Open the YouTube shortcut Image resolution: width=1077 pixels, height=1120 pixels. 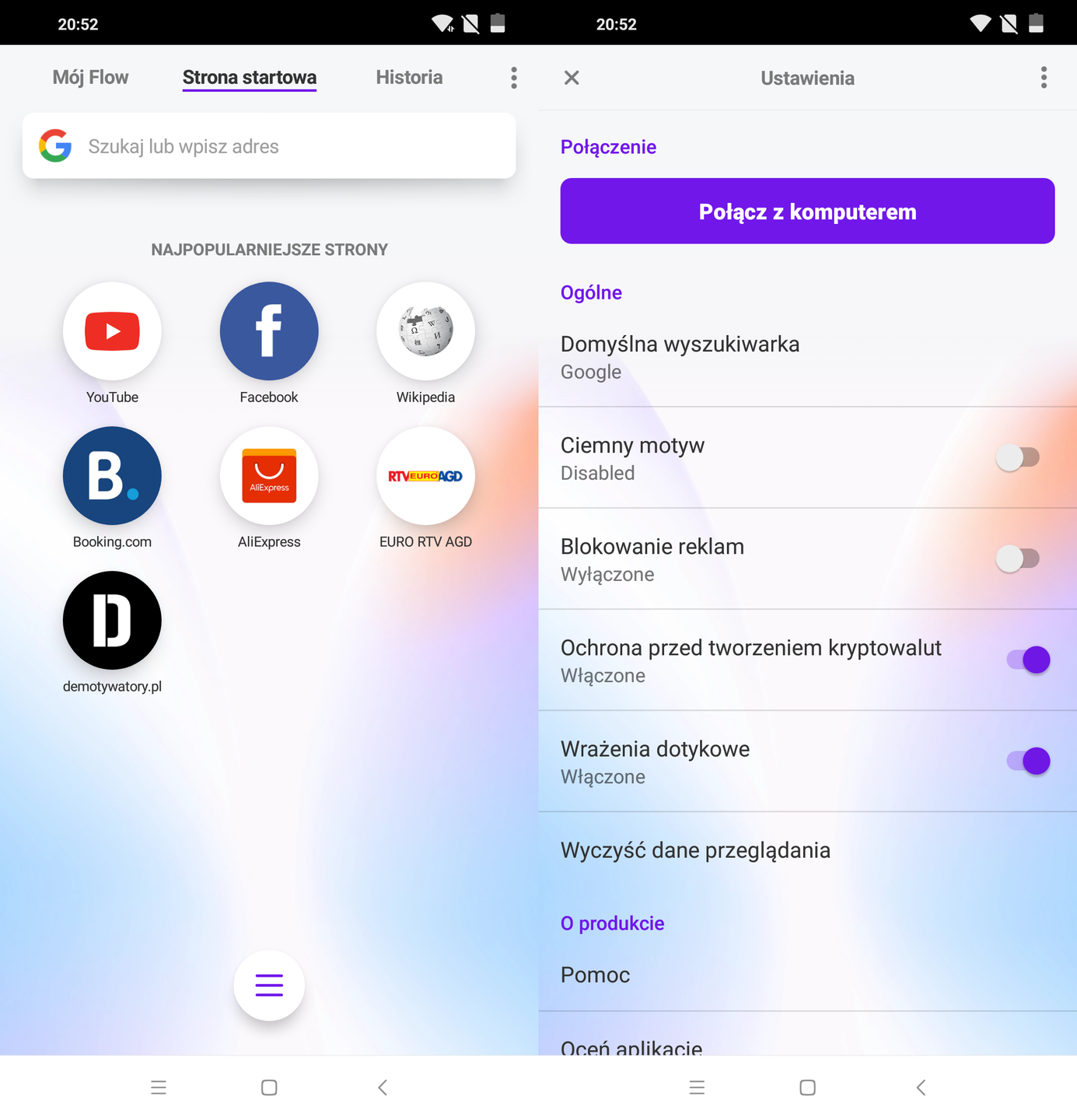tap(112, 331)
